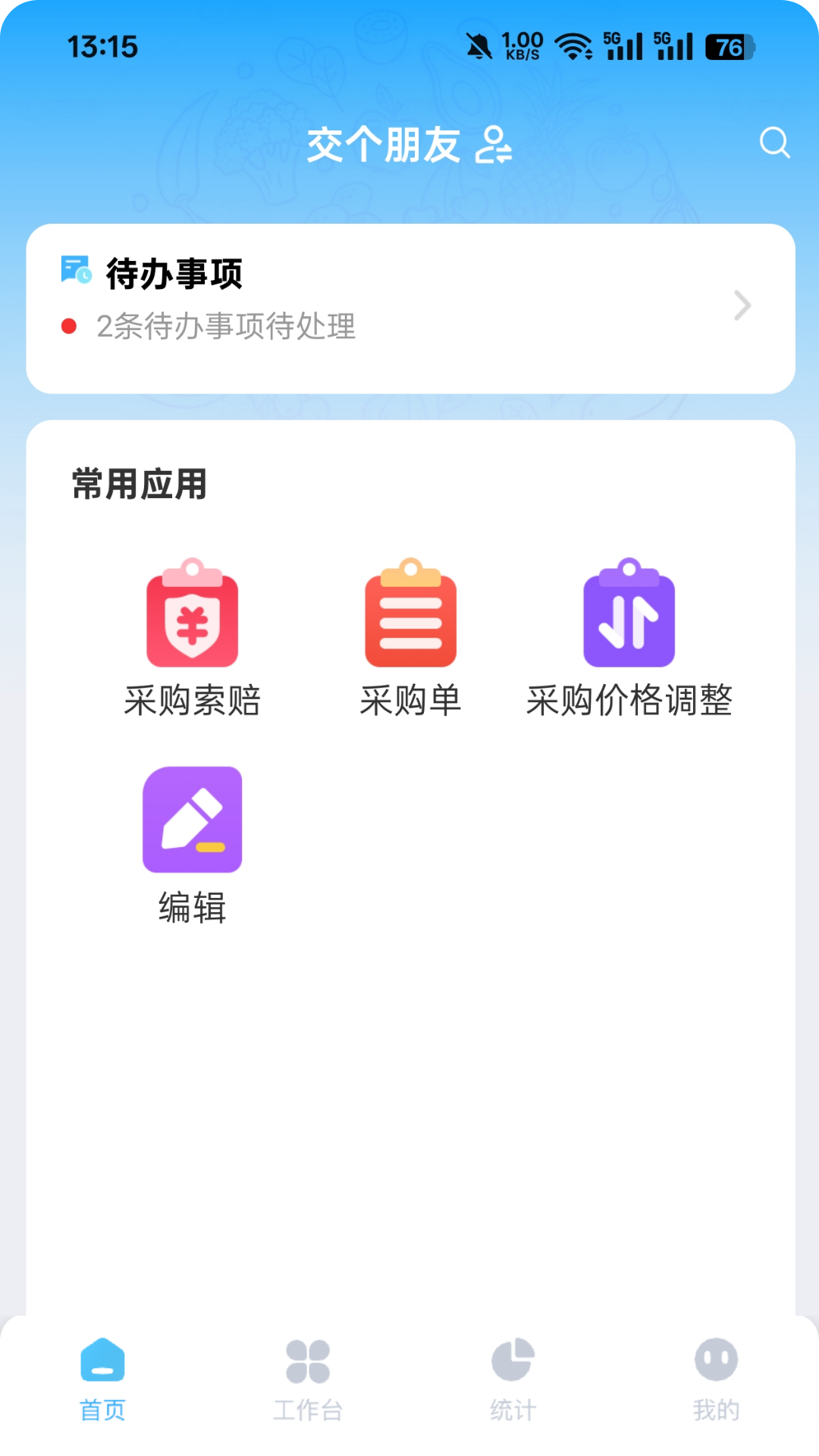Open the 采购单 (purchase order) app icon
The image size is (819, 1456).
pos(409,616)
